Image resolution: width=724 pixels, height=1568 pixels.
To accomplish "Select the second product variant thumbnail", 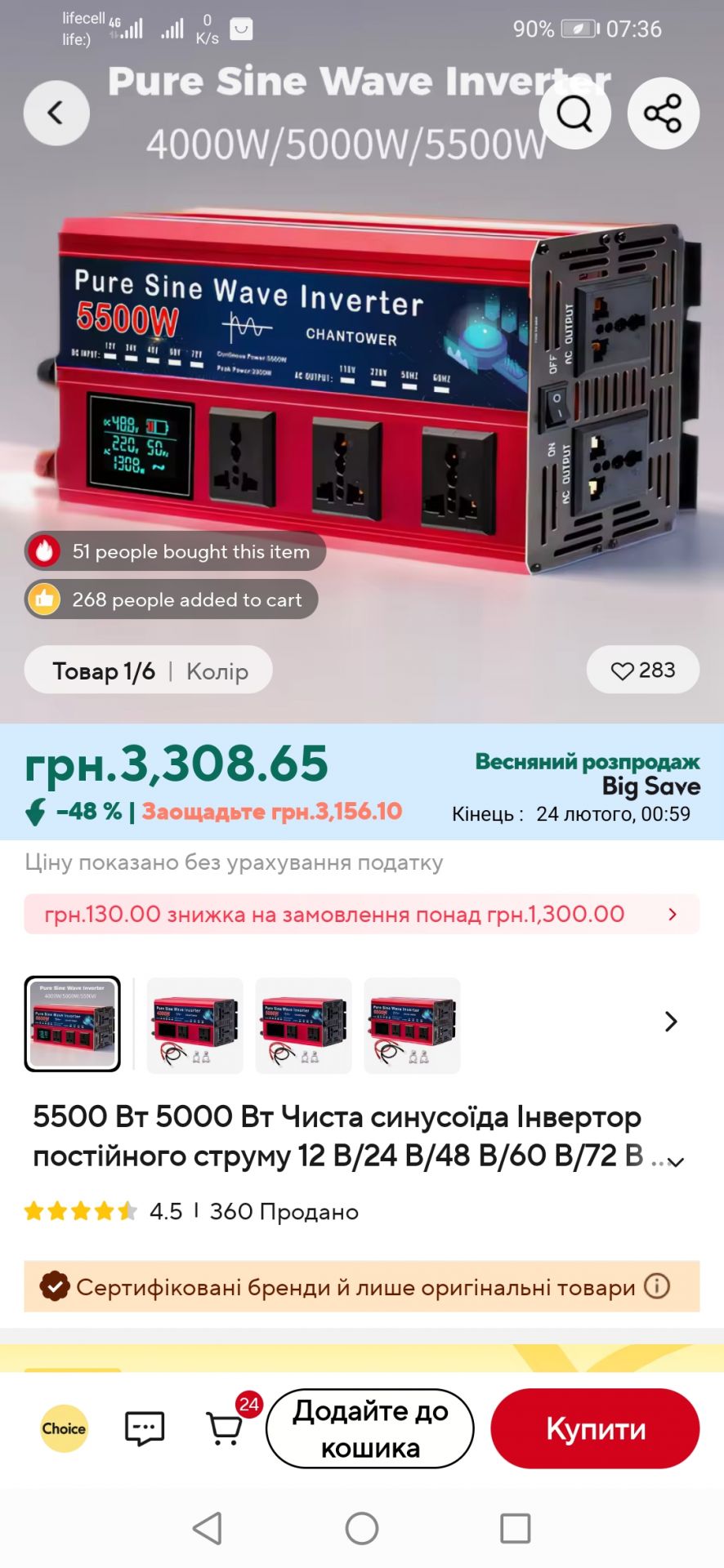I will coord(194,1025).
